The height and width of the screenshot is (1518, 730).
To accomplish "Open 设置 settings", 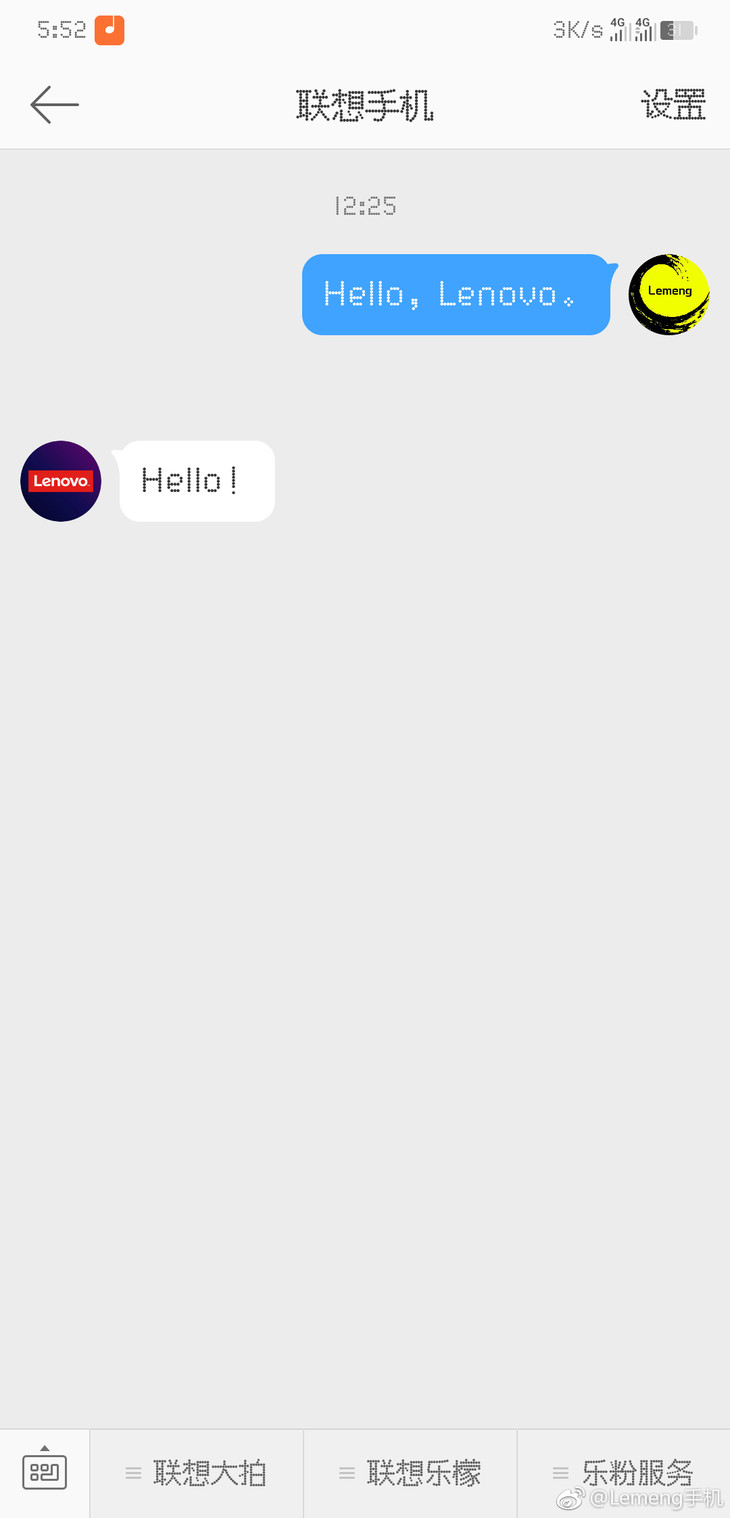I will coord(673,104).
